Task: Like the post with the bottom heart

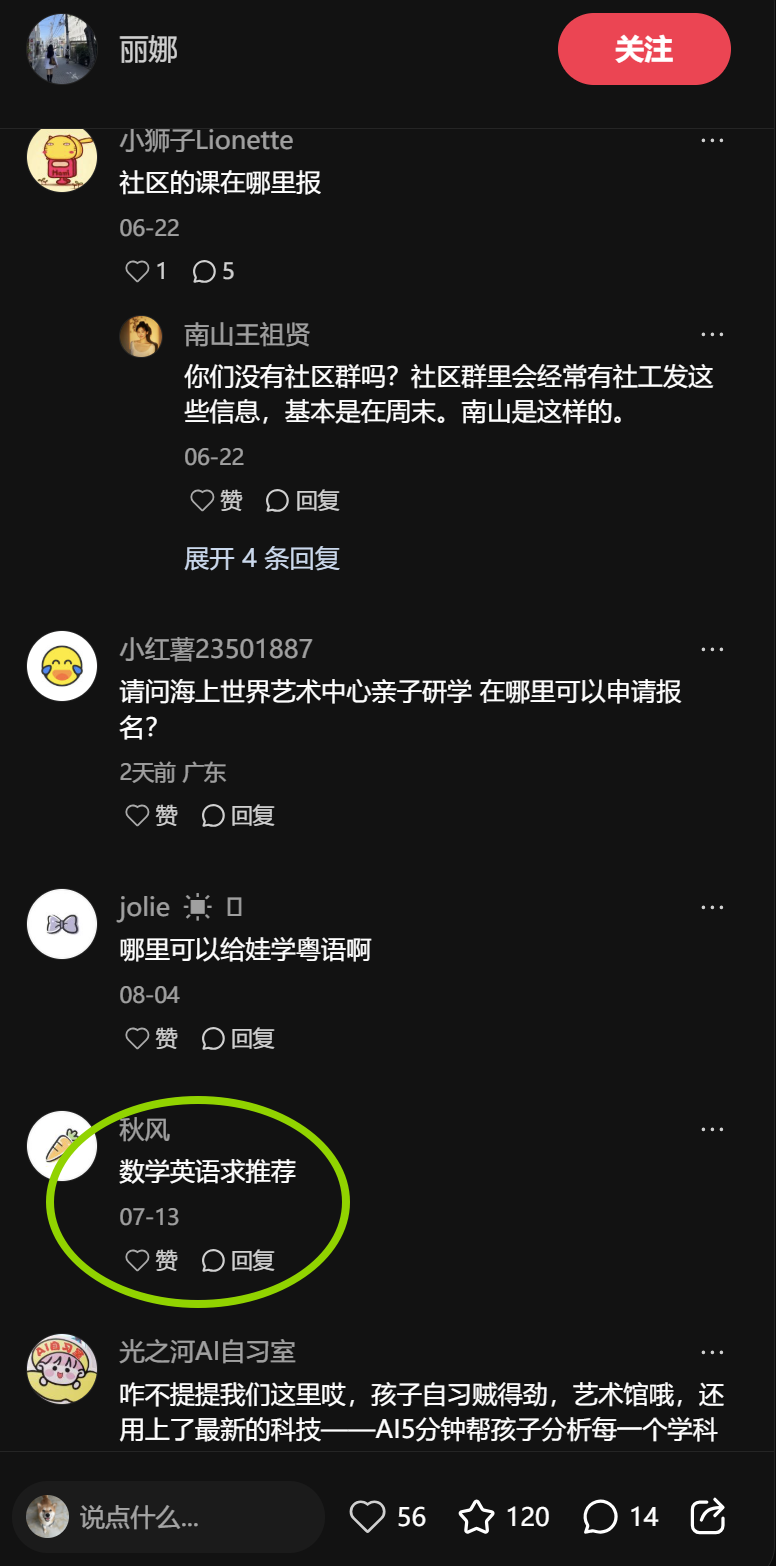Action: point(368,1517)
